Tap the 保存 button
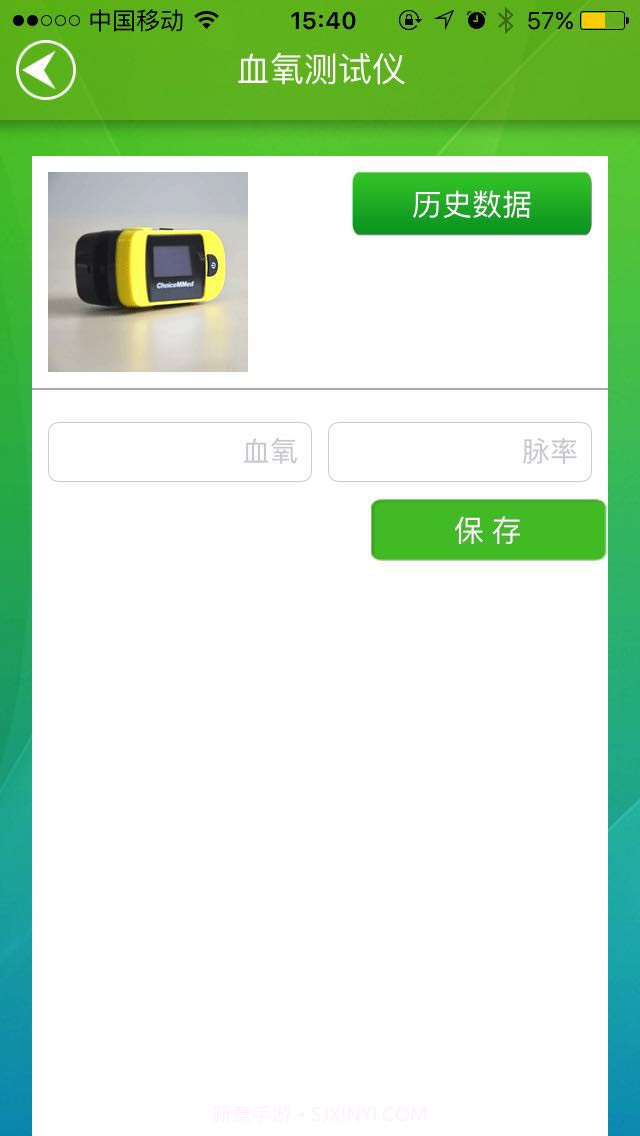This screenshot has width=640, height=1136. coord(488,530)
